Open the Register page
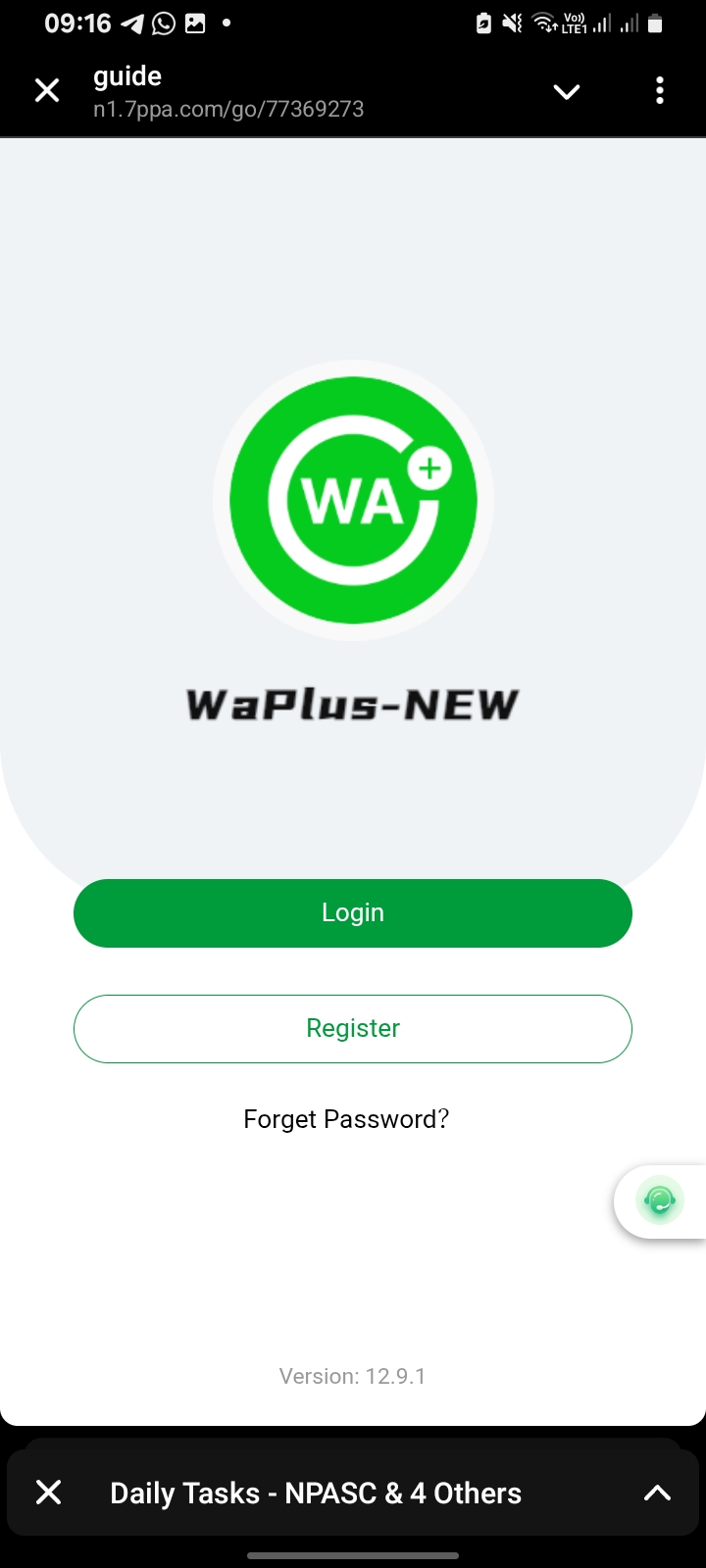Viewport: 706px width, 1568px height. tap(353, 1029)
